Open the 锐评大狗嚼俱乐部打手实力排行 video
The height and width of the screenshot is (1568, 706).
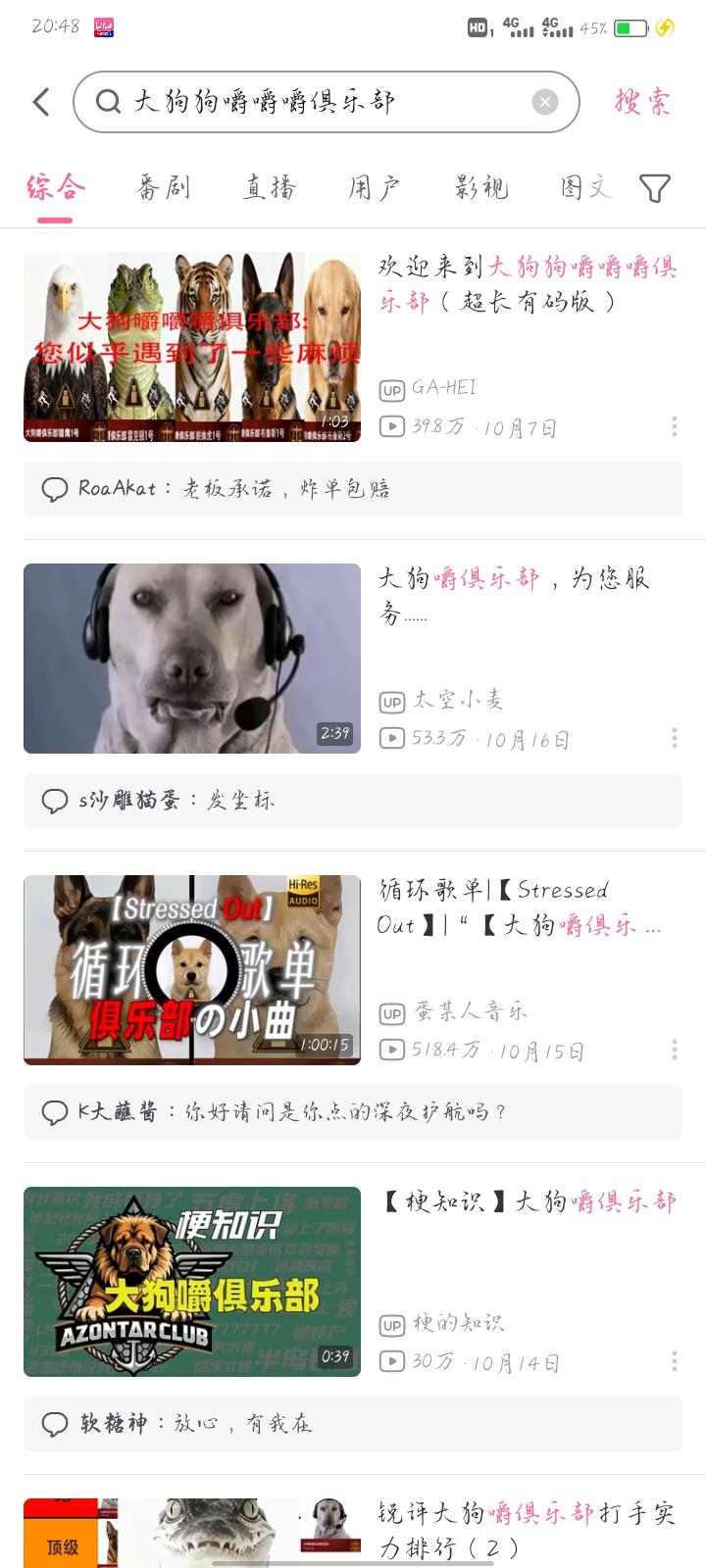click(526, 1530)
